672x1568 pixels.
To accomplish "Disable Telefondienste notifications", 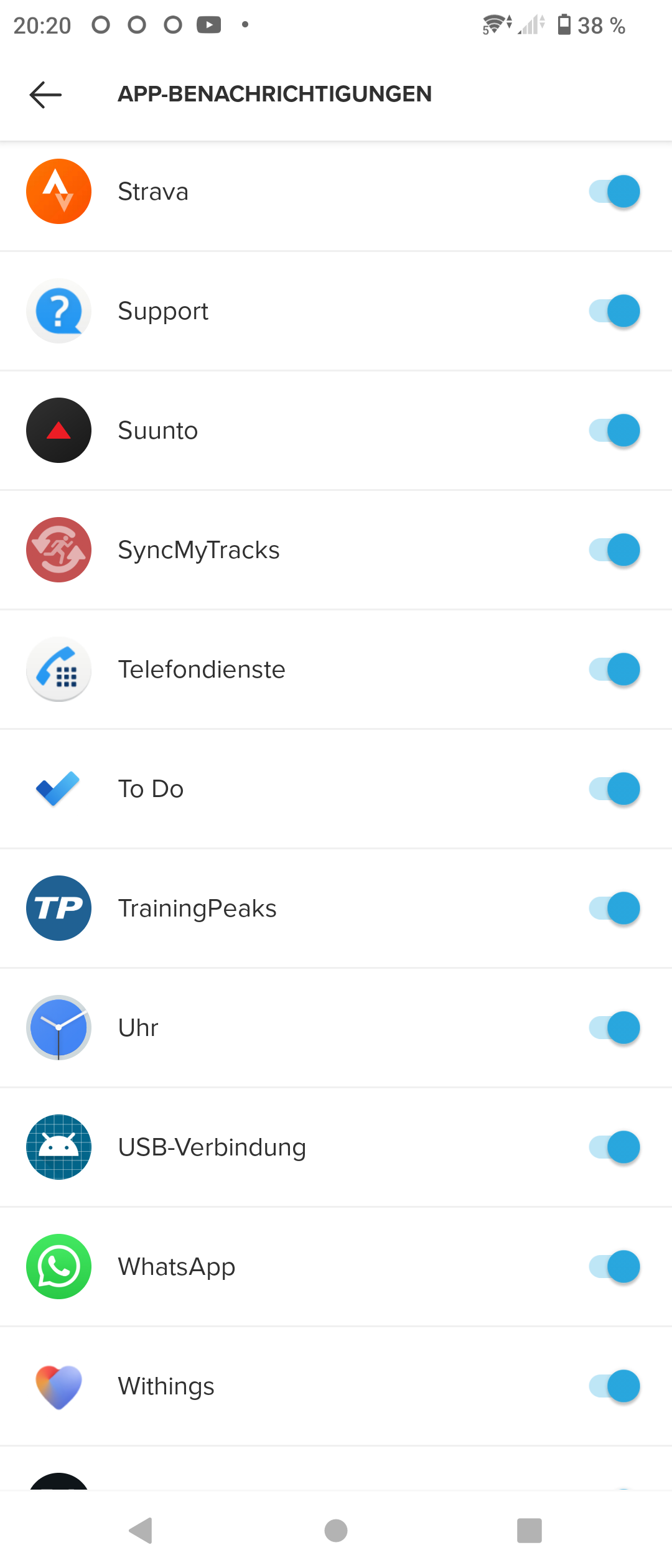I will tap(614, 670).
